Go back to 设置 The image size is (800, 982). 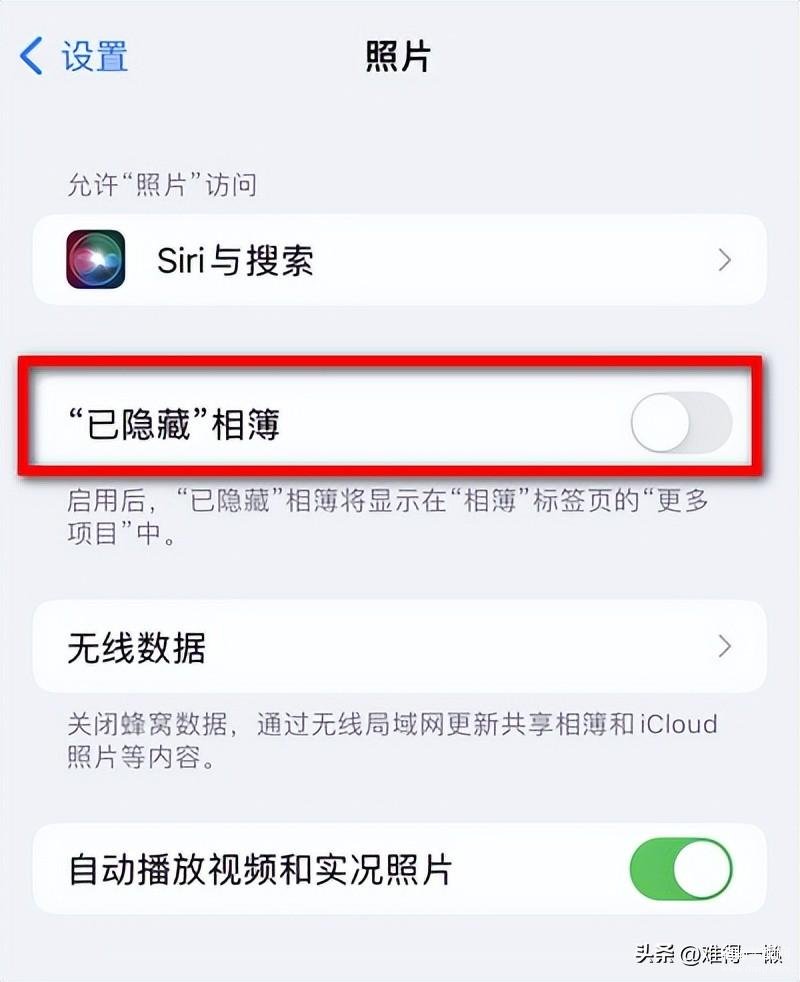pyautogui.click(x=75, y=57)
